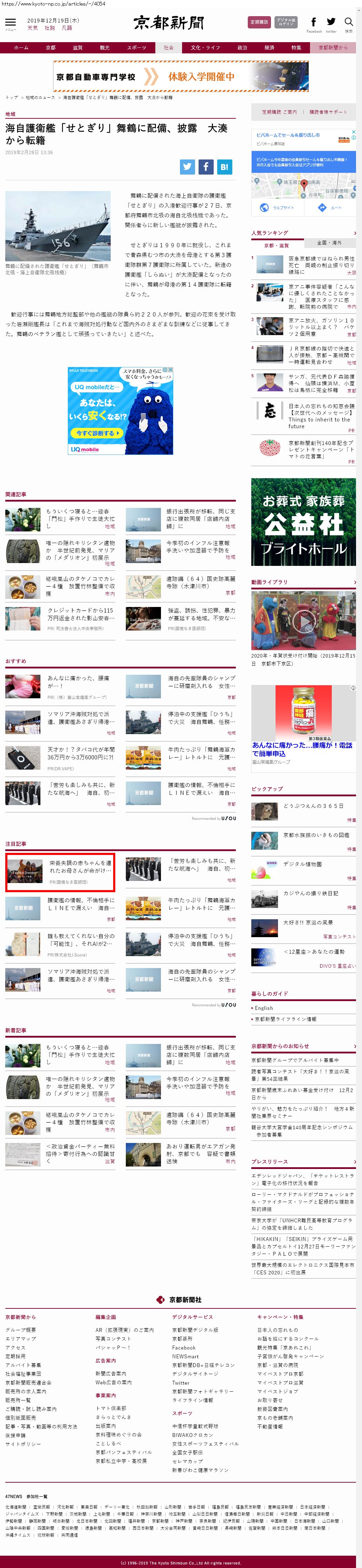Open the デジタル版ログイン button
The image size is (362, 1568).
(x=286, y=22)
